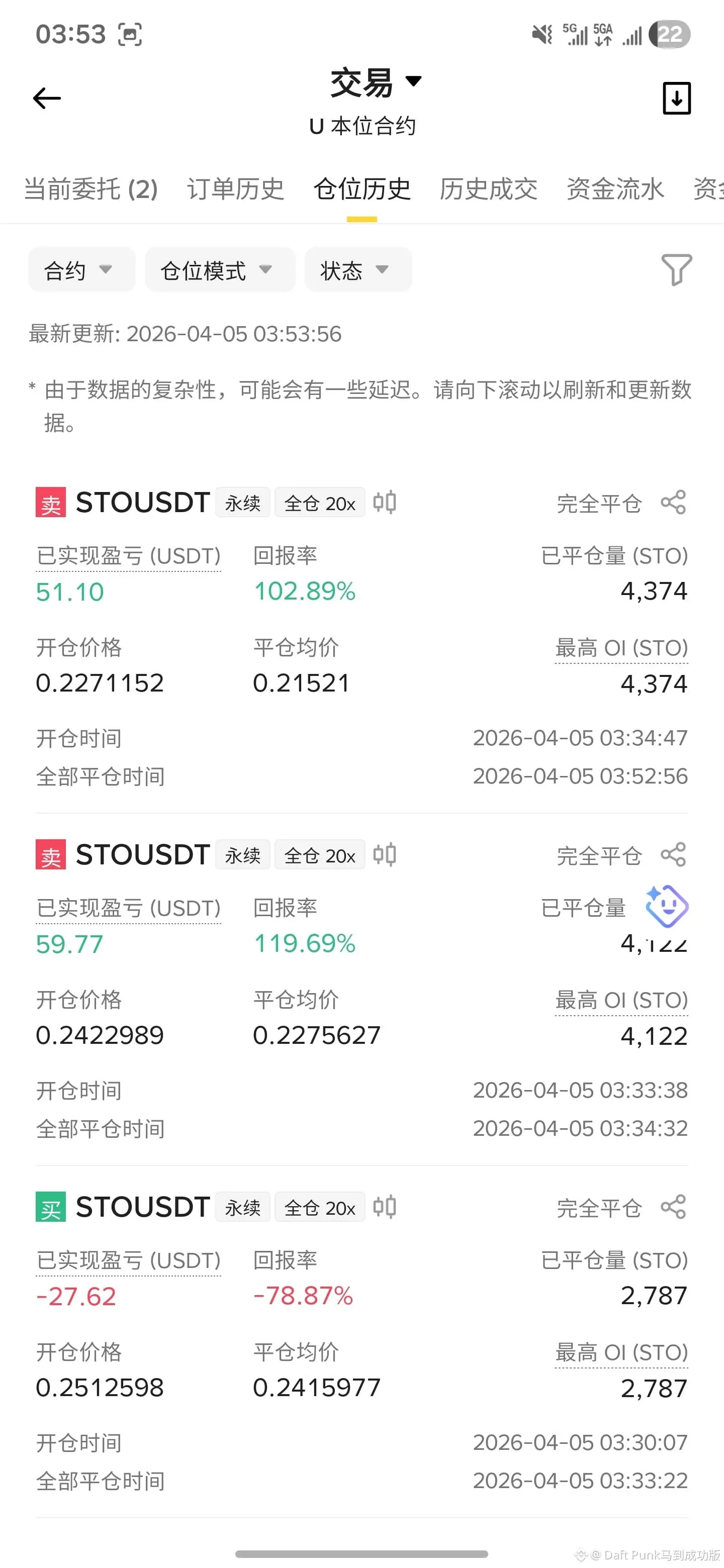Expand the 状态 filter dropdown

[x=357, y=270]
